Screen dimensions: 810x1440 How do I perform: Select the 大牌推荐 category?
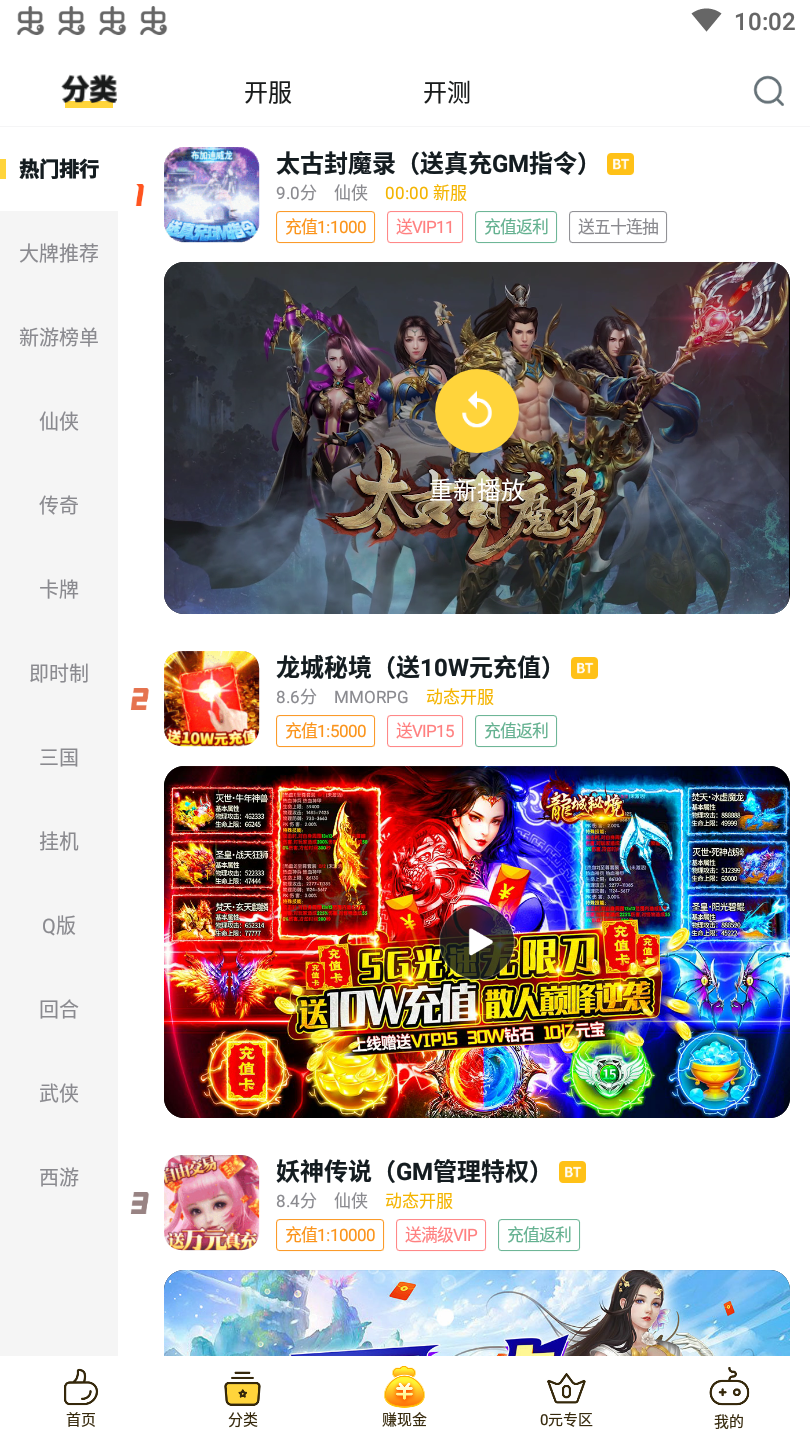59,254
